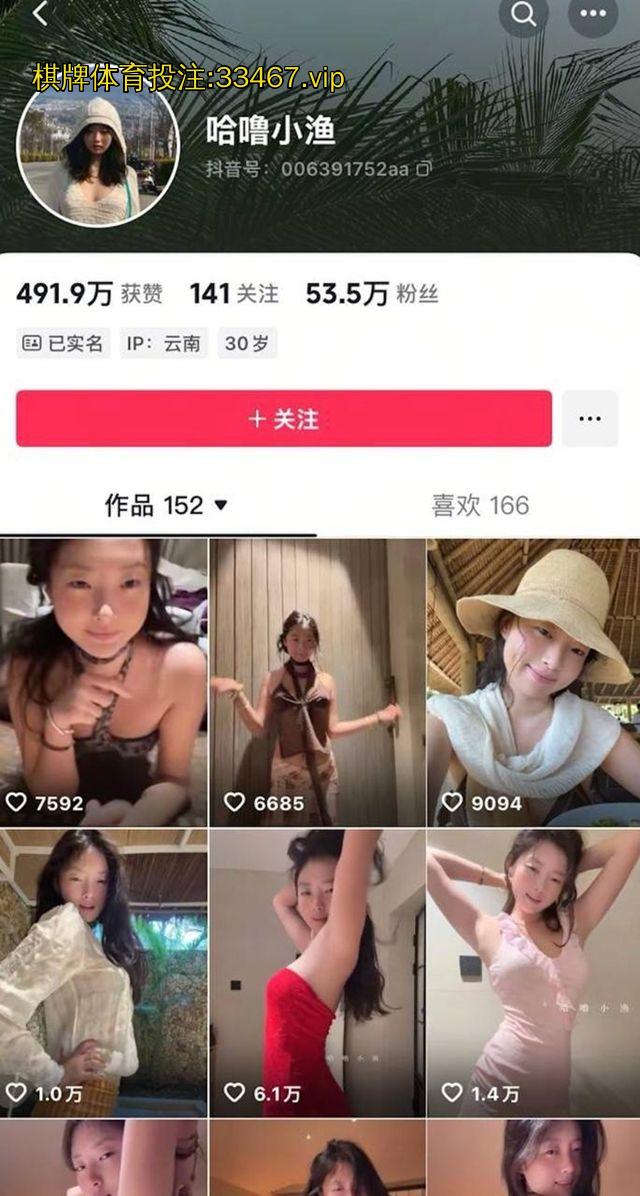This screenshot has width=640, height=1196.
Task: Open the video with 6685 likes
Action: 317,680
